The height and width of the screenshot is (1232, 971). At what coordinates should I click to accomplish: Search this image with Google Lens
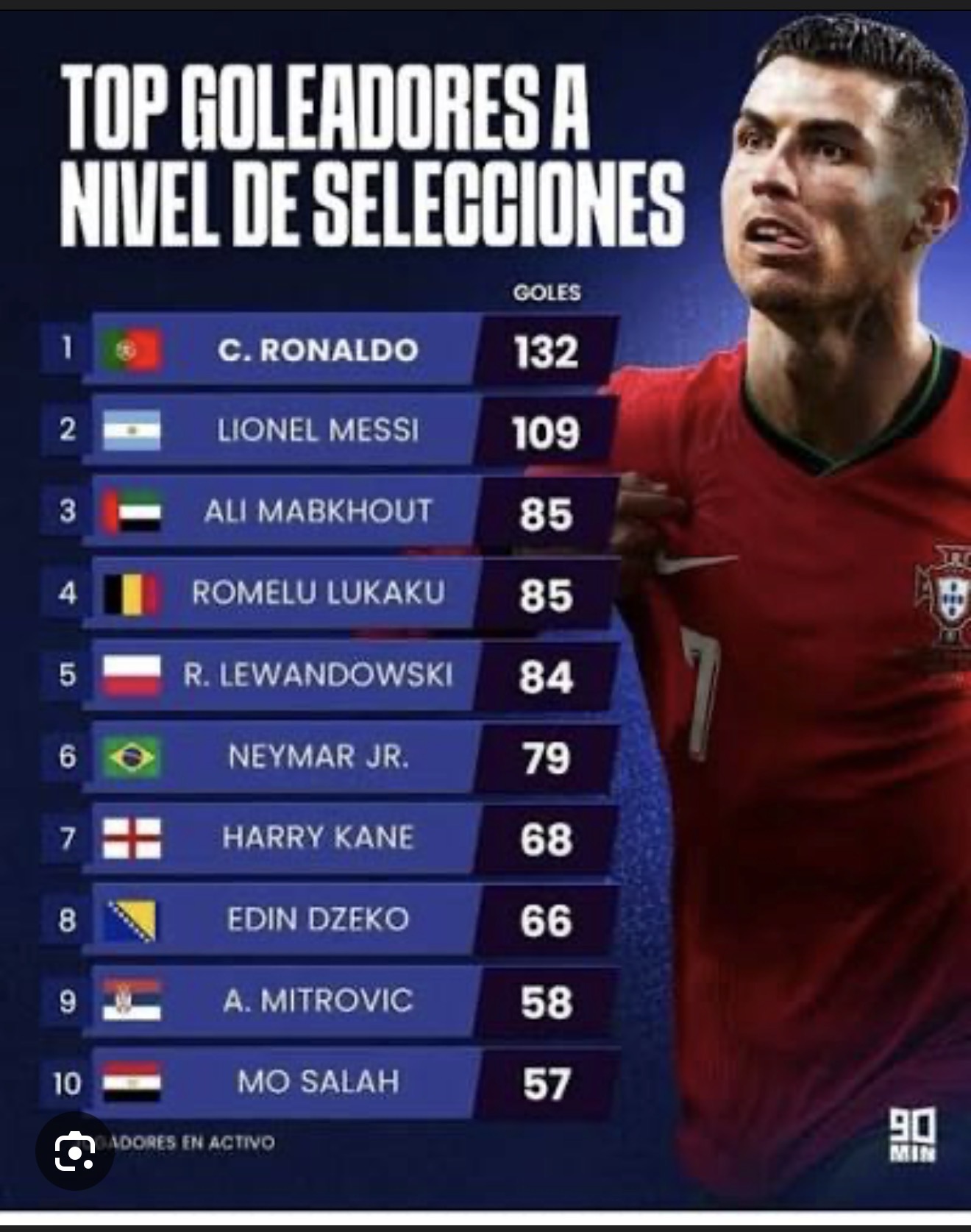pyautogui.click(x=74, y=1153)
